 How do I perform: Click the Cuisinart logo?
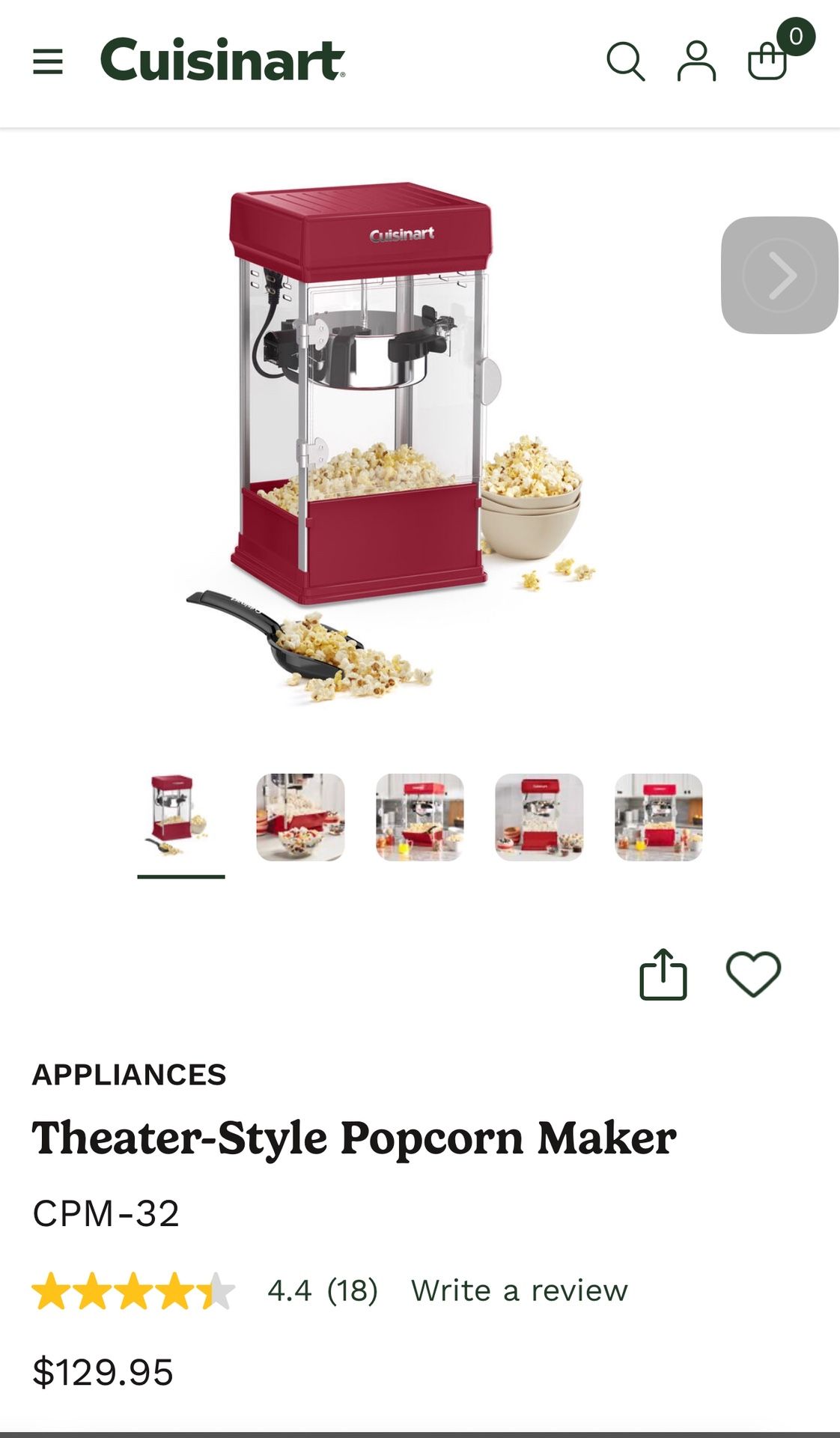pos(222,61)
